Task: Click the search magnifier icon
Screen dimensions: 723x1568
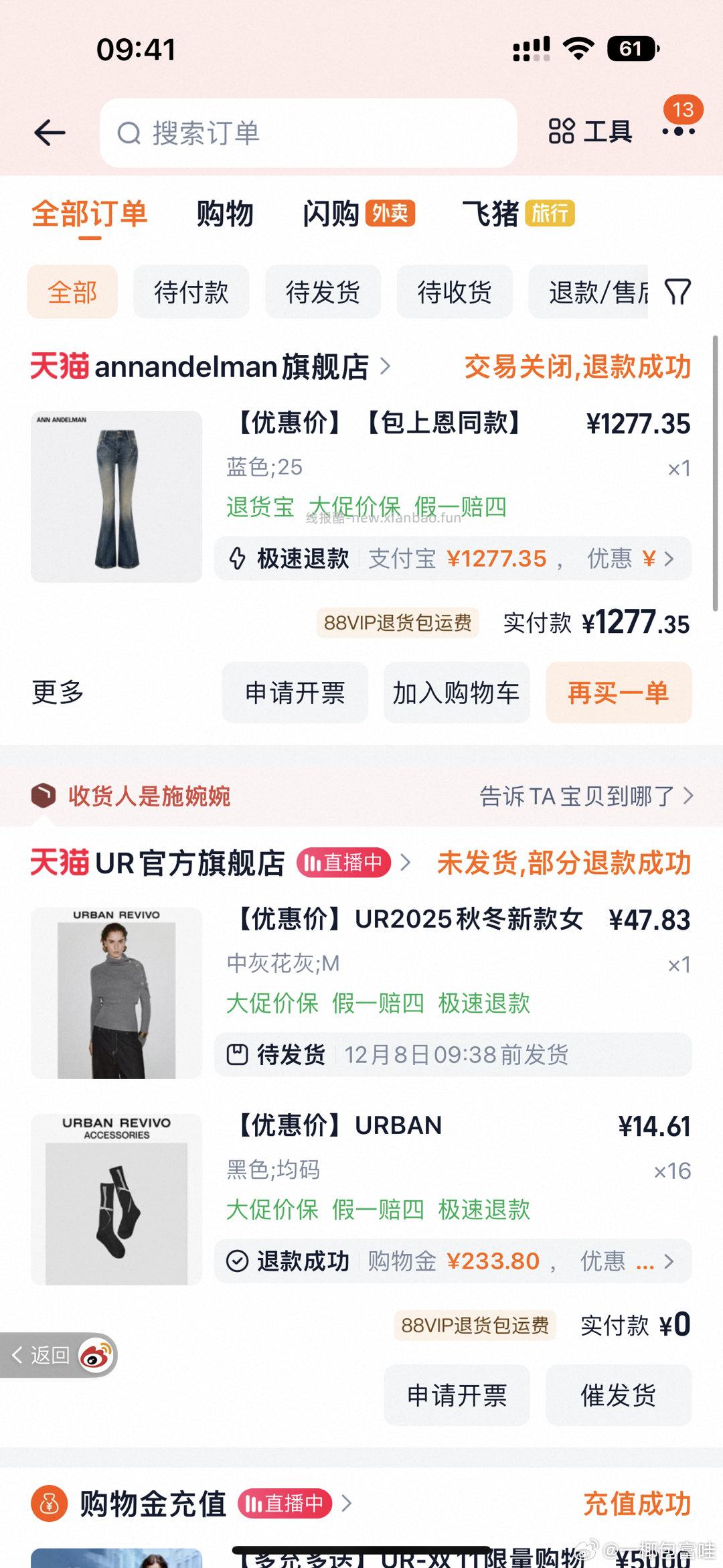Action: pyautogui.click(x=130, y=133)
